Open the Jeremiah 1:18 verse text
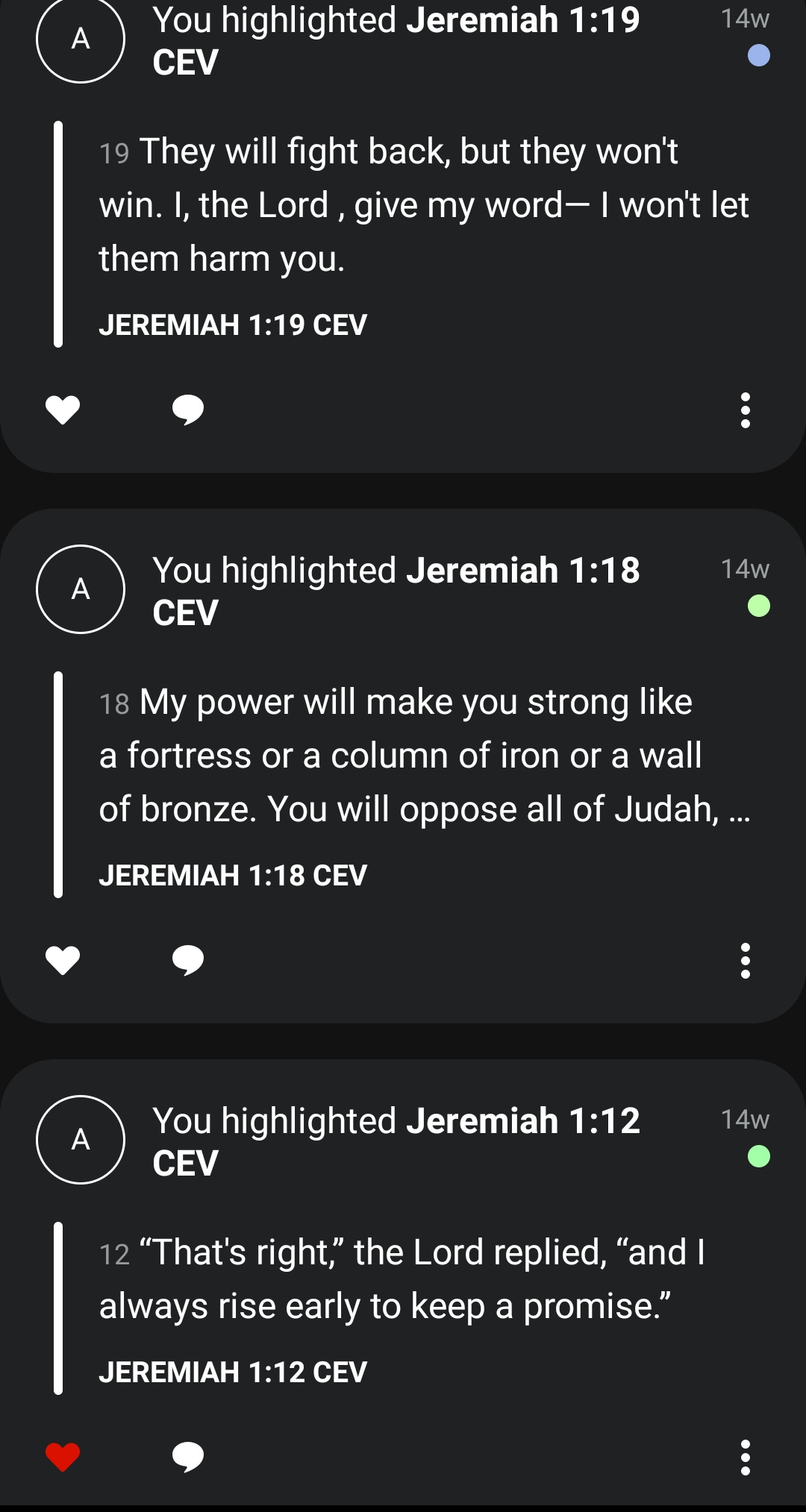The image size is (806, 1512). 425,756
